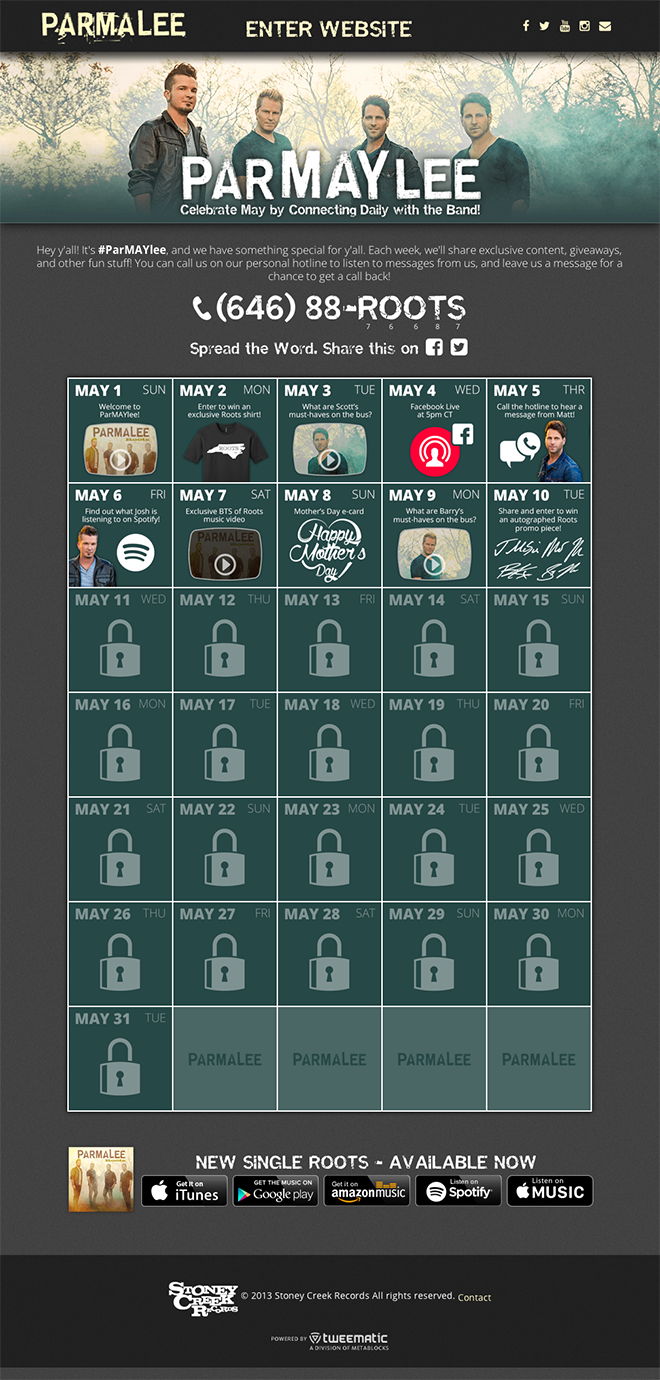Open Parmalee's Facebook page from the header
This screenshot has height=1380, width=660.
coord(526,26)
